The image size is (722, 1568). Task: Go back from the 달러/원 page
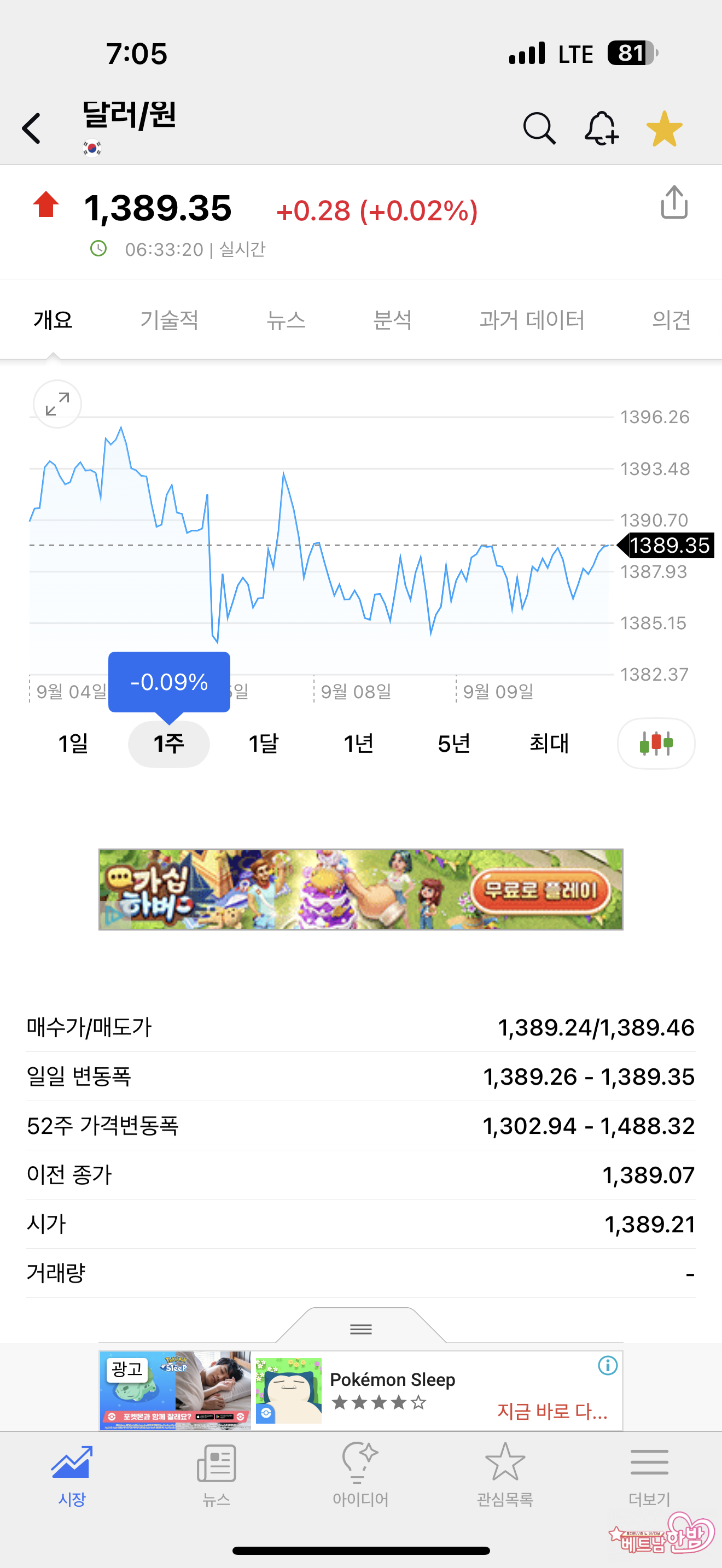point(32,128)
